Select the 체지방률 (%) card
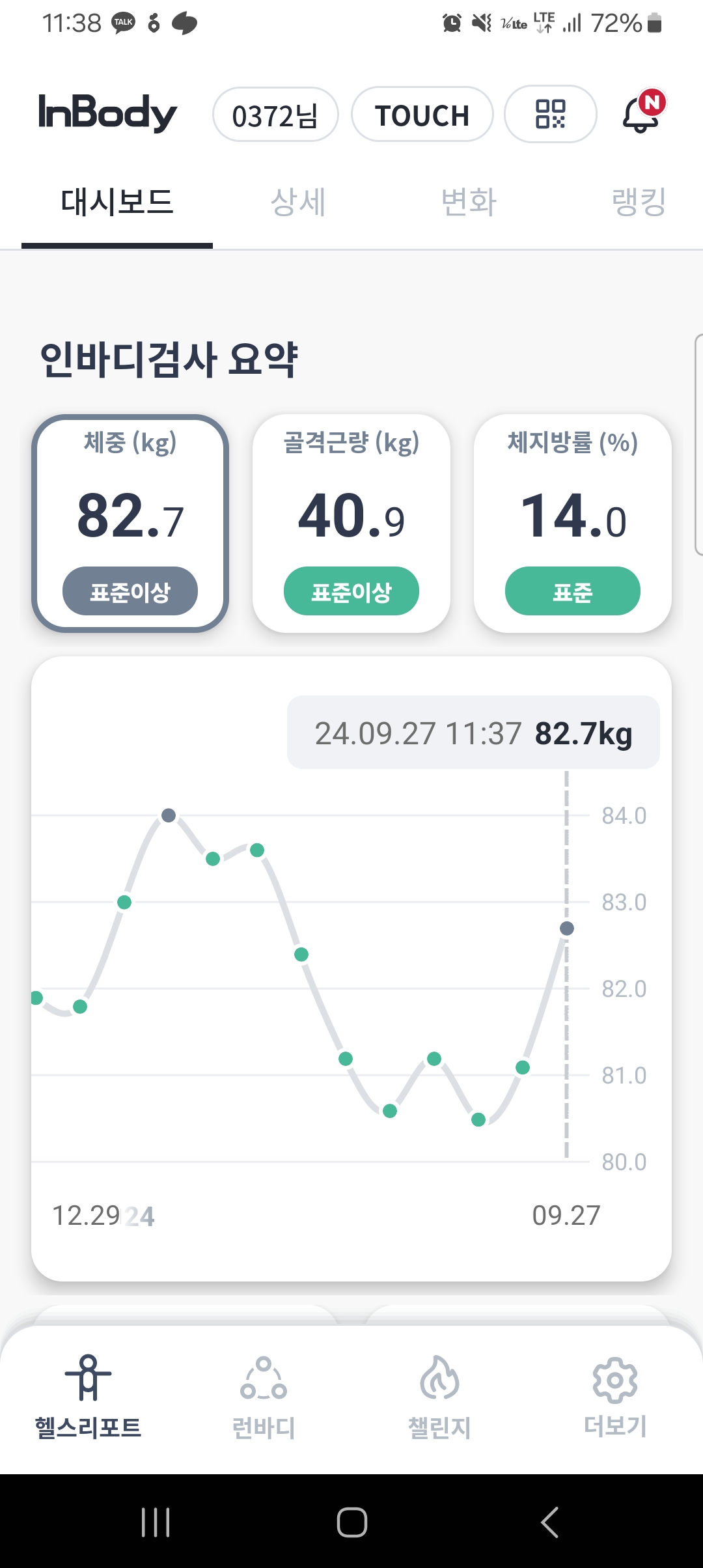This screenshot has height=1568, width=703. 573,524
